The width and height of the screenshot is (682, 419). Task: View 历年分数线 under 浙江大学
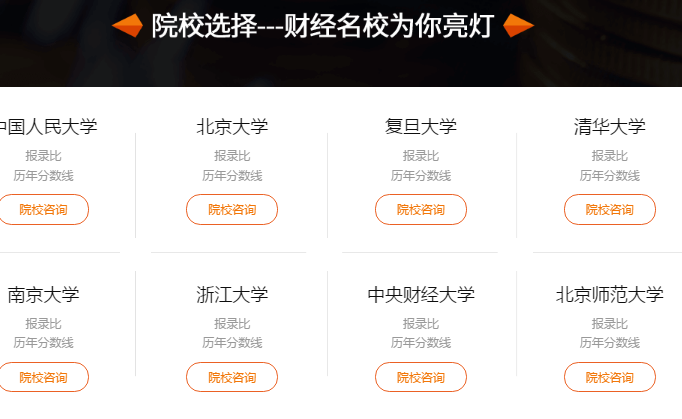[232, 343]
